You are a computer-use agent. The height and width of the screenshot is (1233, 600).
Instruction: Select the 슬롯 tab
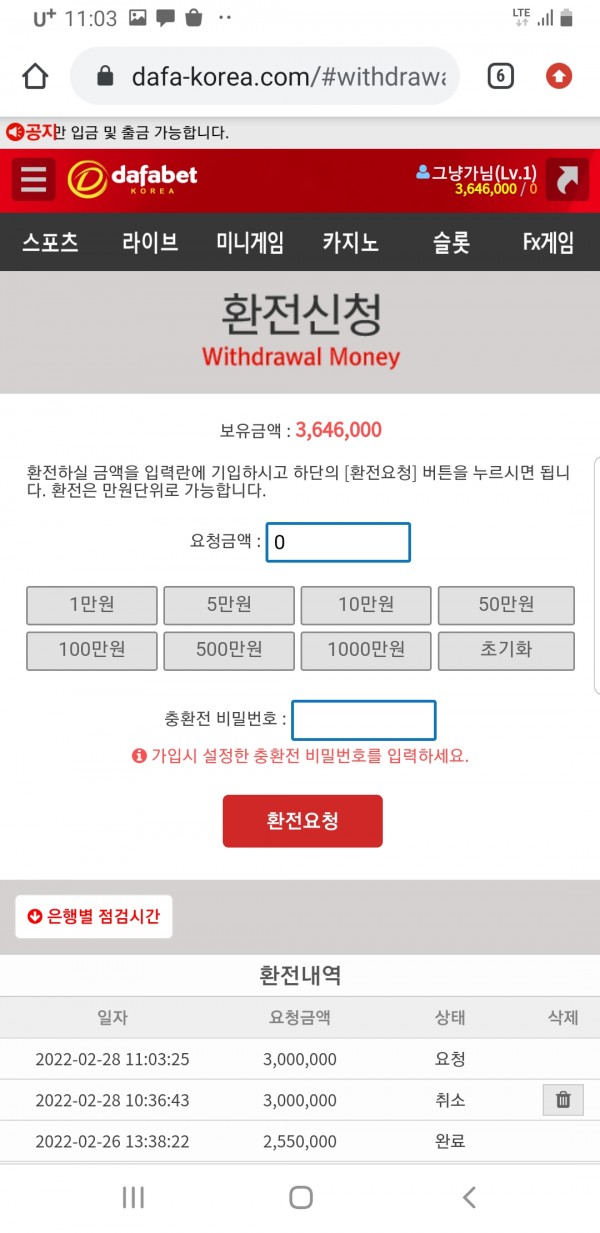(x=451, y=242)
